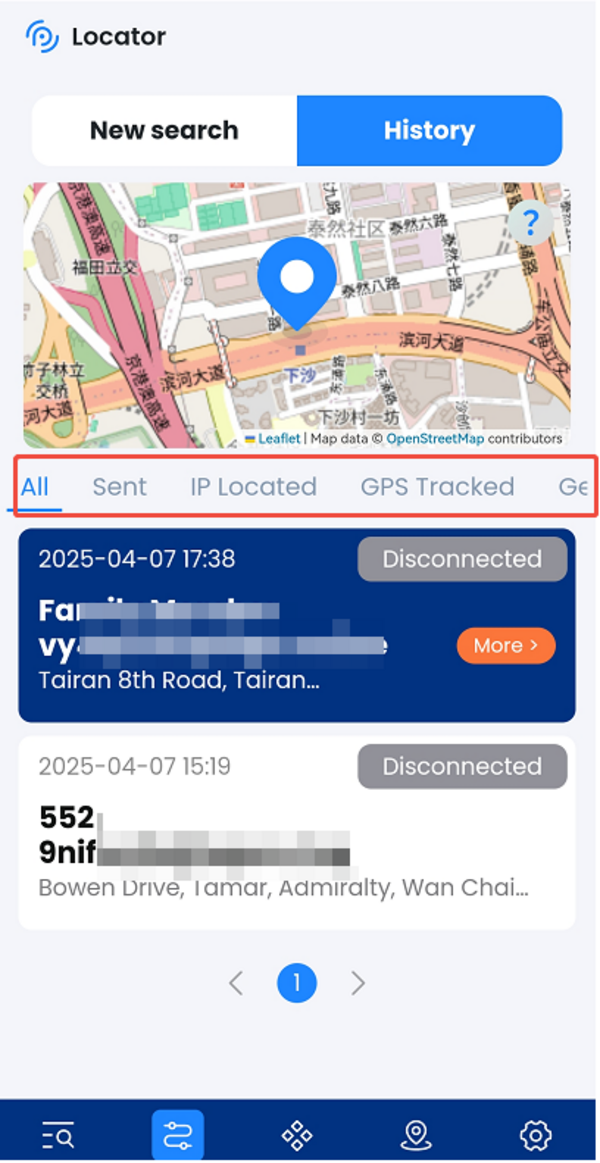Select the History tab
Screen dimensions: 600x1163
pyautogui.click(x=429, y=131)
